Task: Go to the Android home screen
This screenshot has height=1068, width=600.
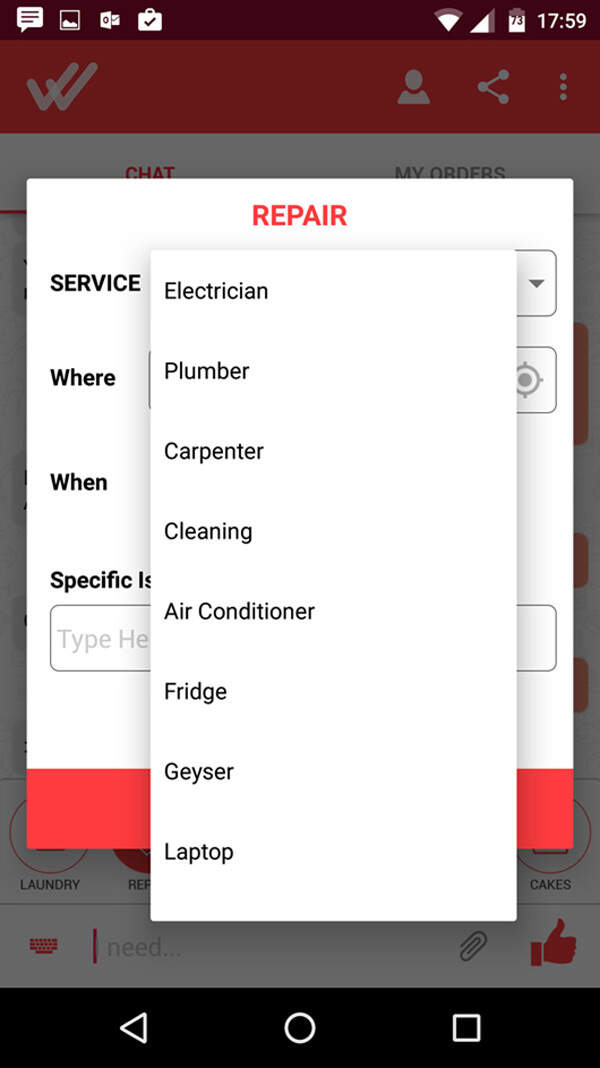Action: pos(300,1027)
